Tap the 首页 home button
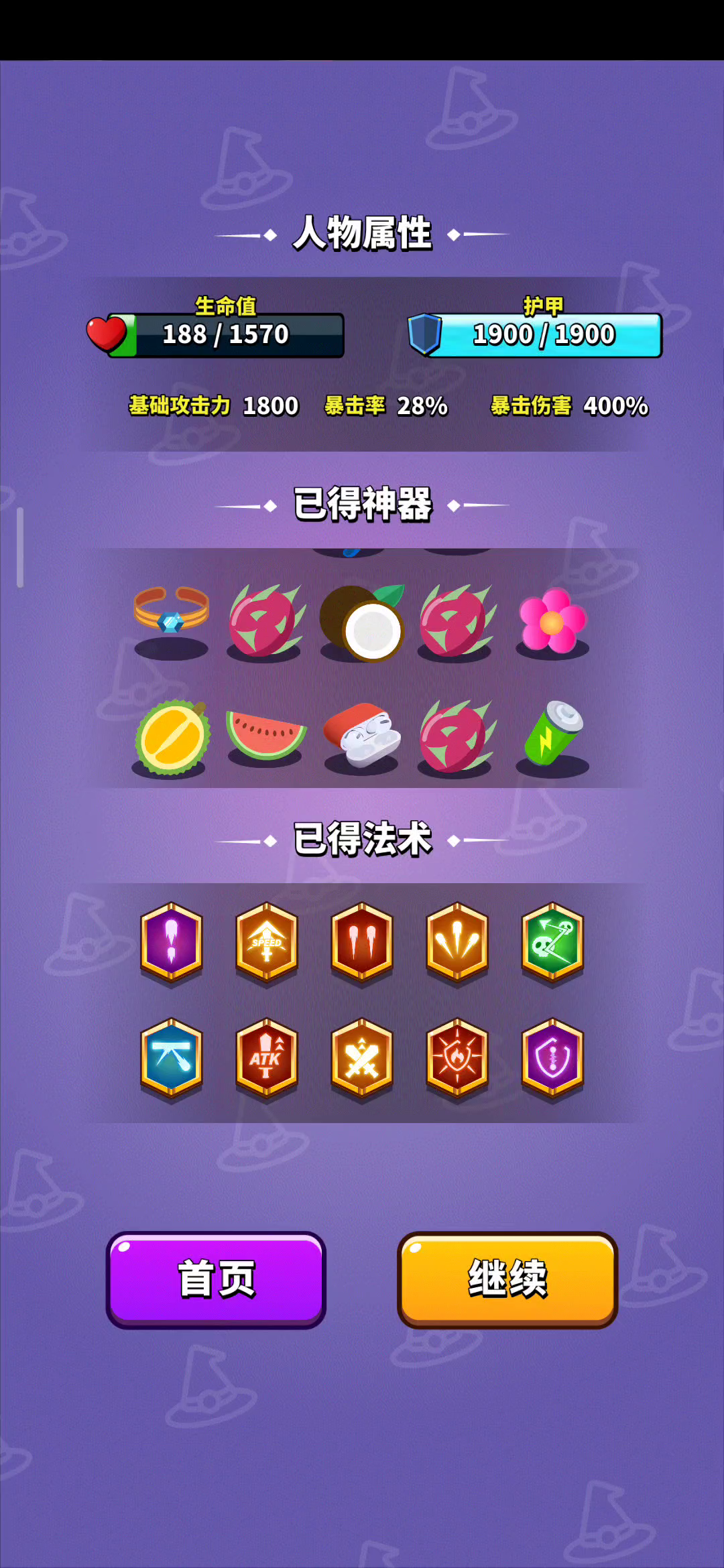 point(216,1279)
